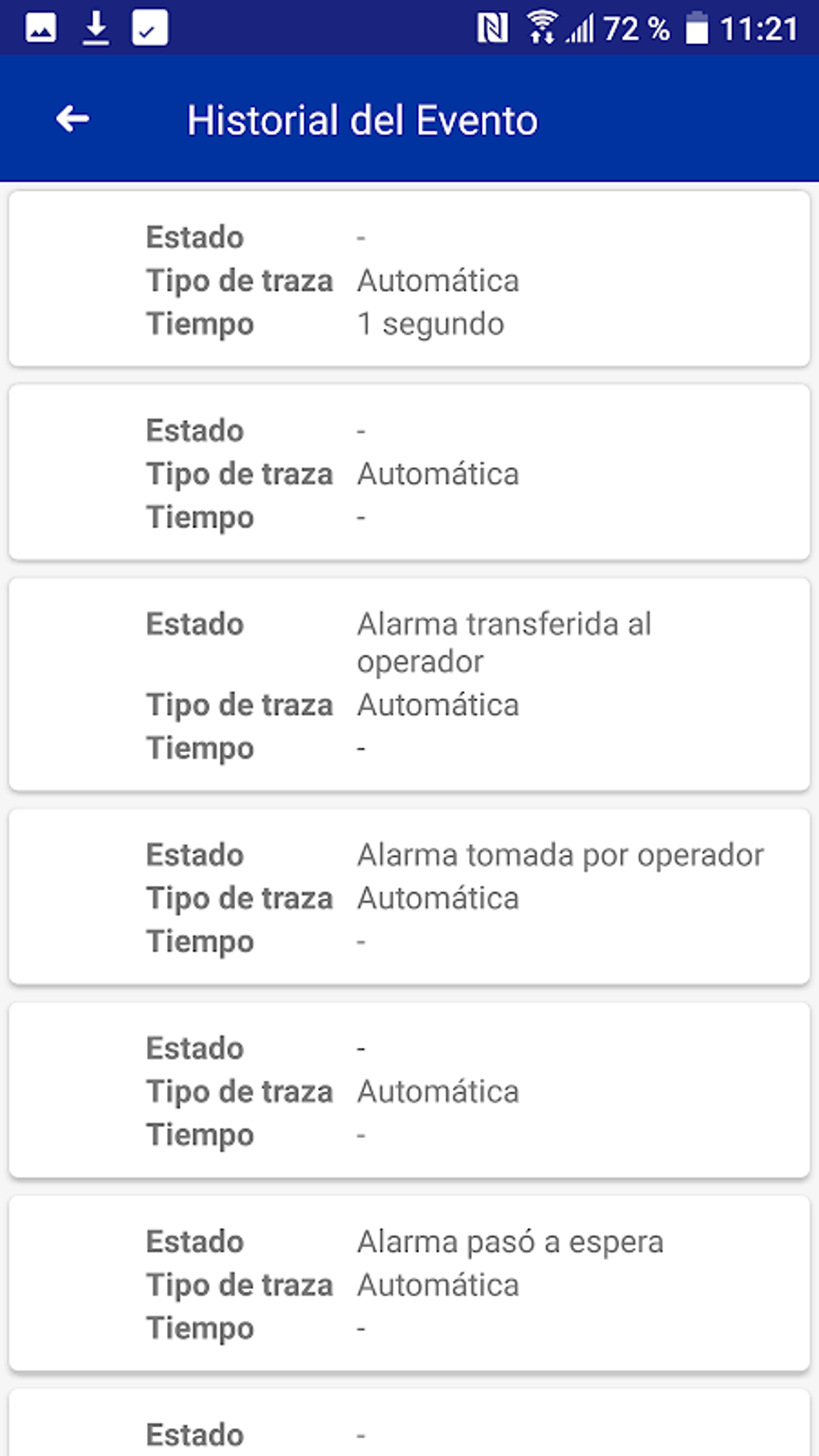The width and height of the screenshot is (819, 1456).
Task: Tap the clock showing 11:21
Action: pyautogui.click(x=759, y=27)
